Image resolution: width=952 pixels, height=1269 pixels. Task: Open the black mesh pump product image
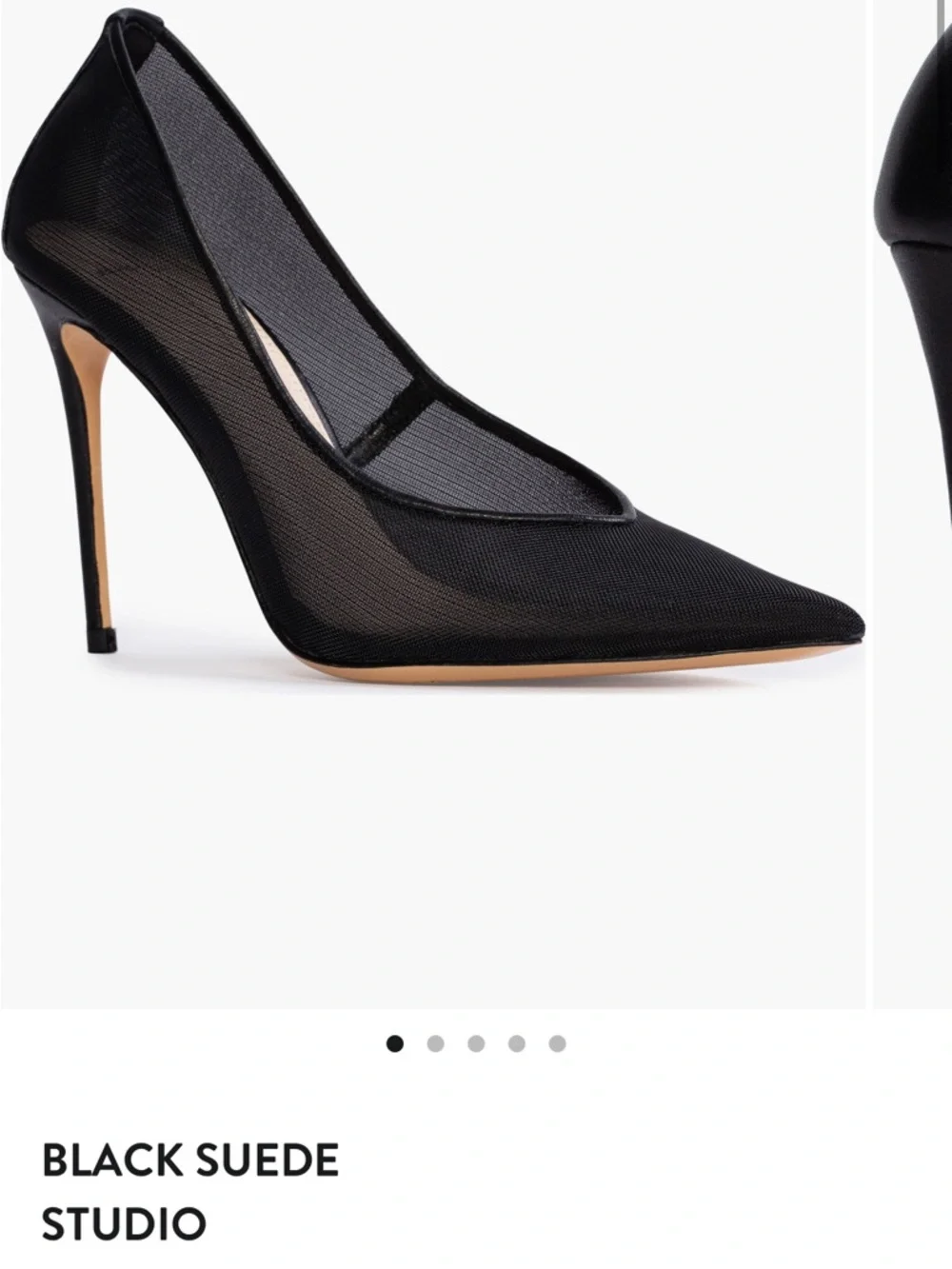(x=433, y=504)
